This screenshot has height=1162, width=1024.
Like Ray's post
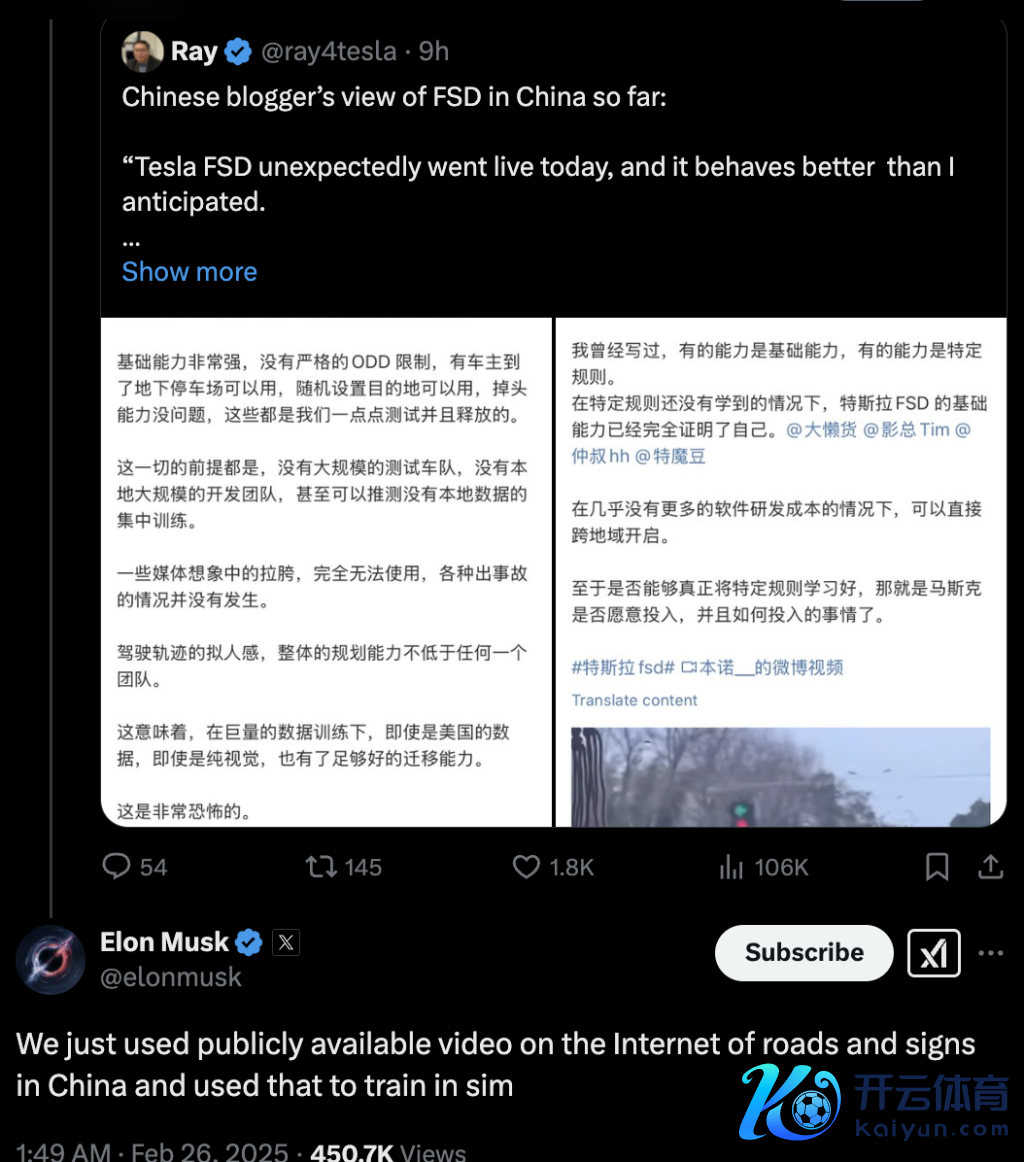(x=527, y=866)
